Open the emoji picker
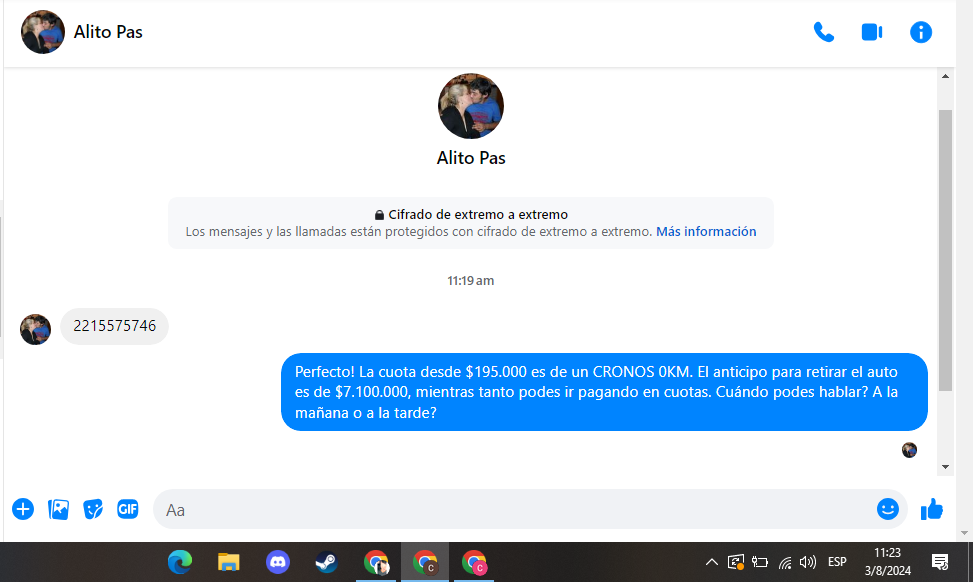 (x=887, y=509)
